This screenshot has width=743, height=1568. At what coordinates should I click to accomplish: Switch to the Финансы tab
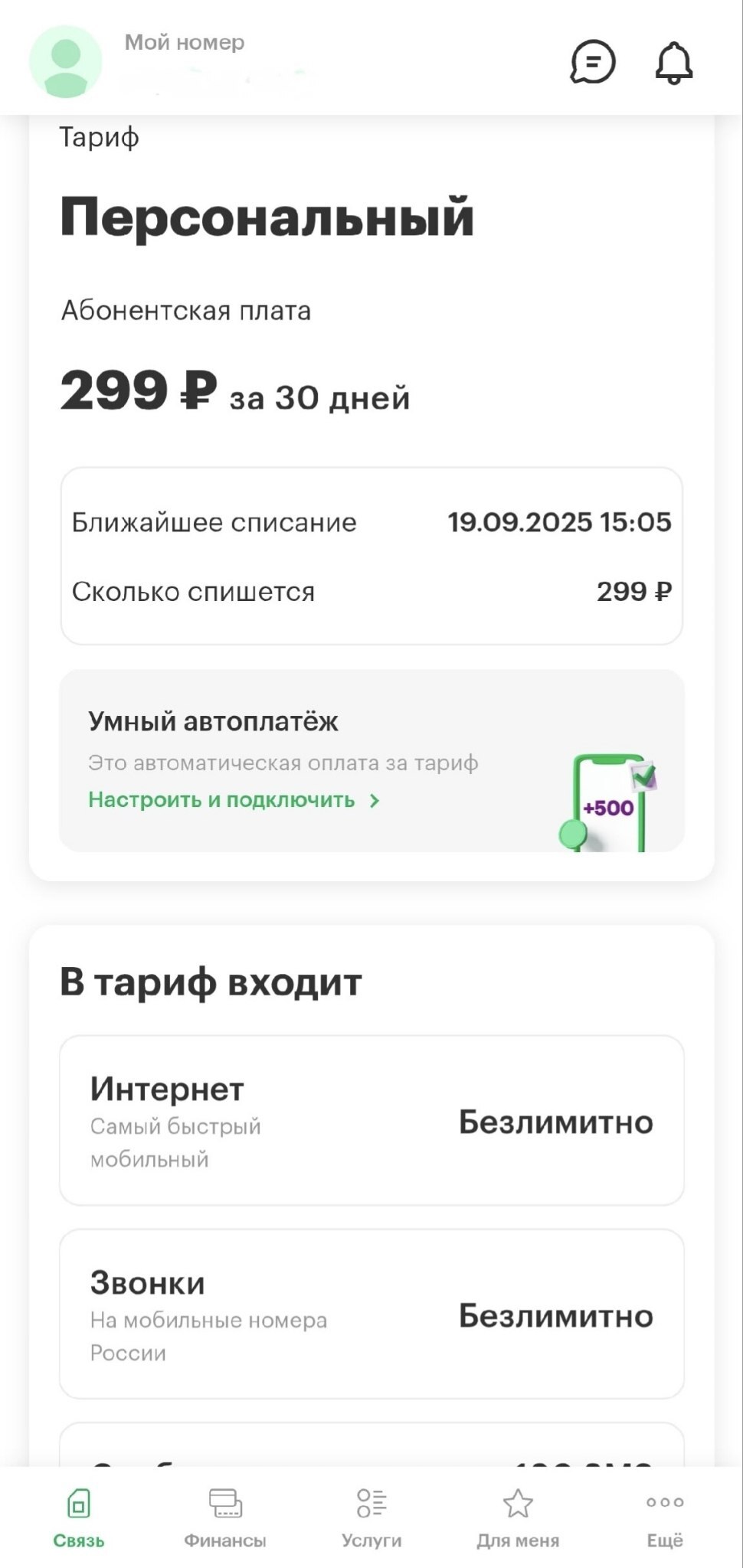(x=225, y=1519)
